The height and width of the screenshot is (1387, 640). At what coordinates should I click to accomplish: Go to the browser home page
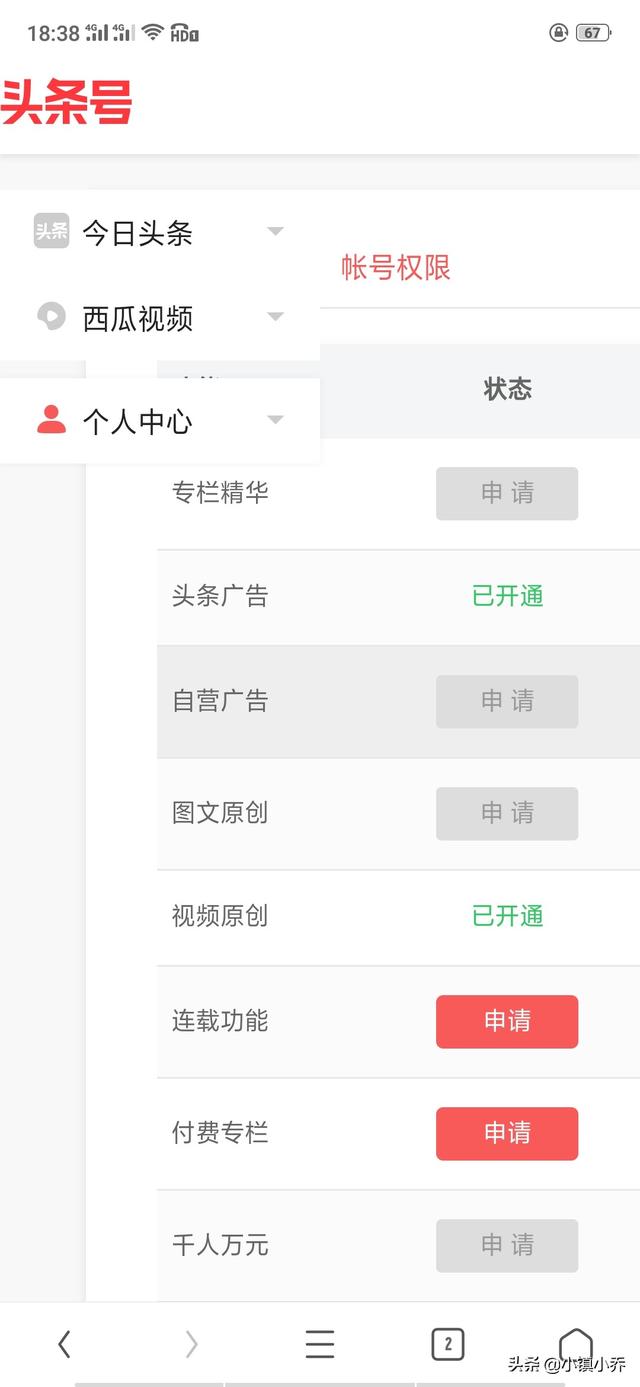click(575, 1344)
